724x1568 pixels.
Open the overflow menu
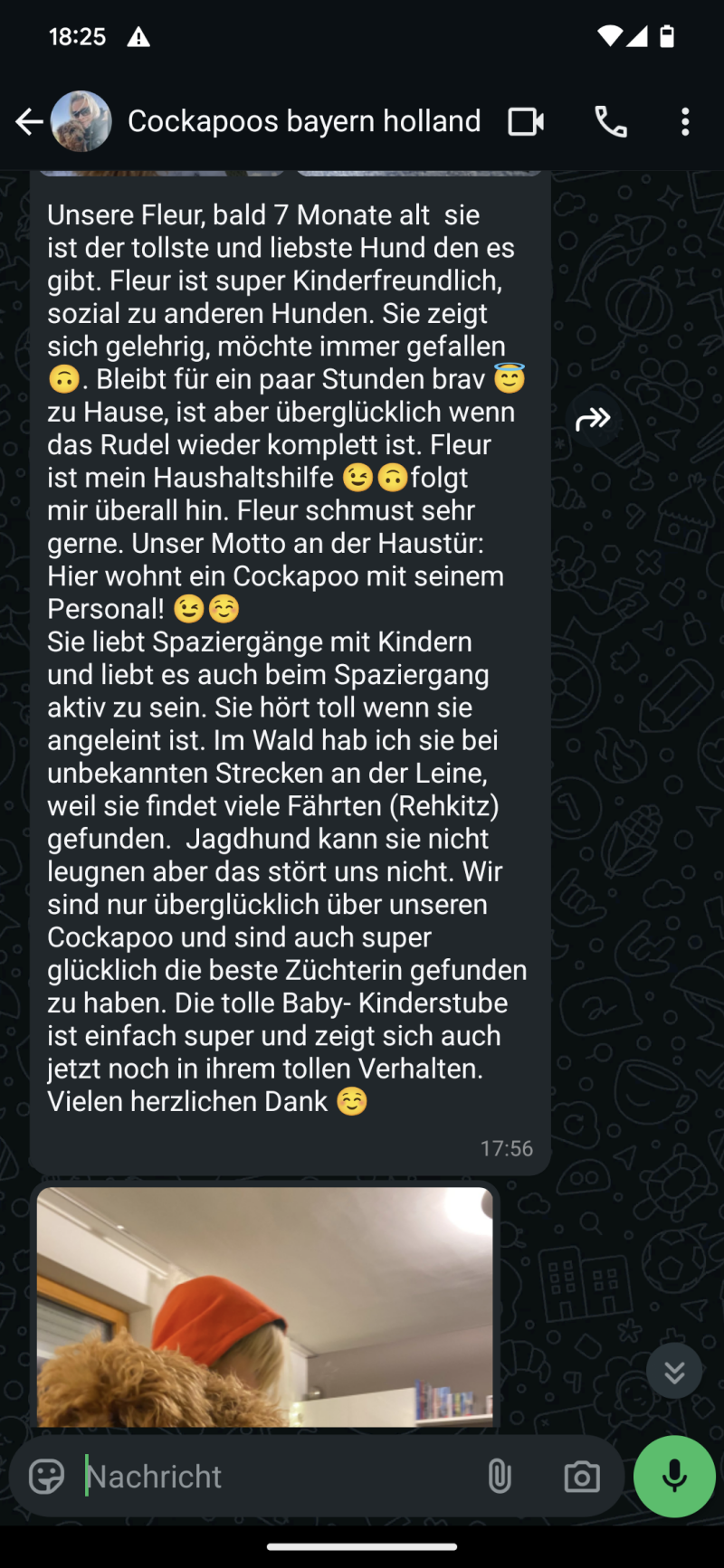point(685,121)
